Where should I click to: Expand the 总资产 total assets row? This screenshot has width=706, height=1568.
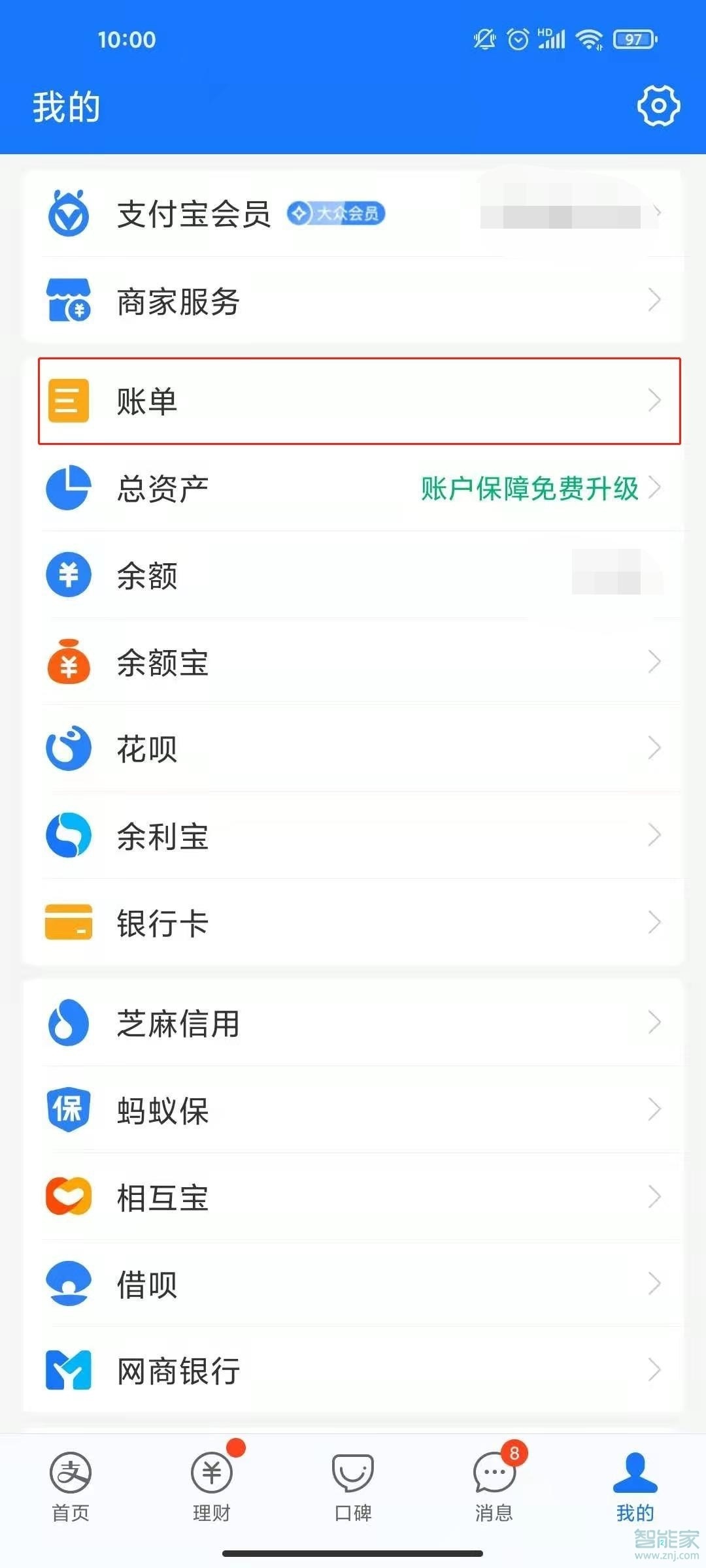coord(656,488)
